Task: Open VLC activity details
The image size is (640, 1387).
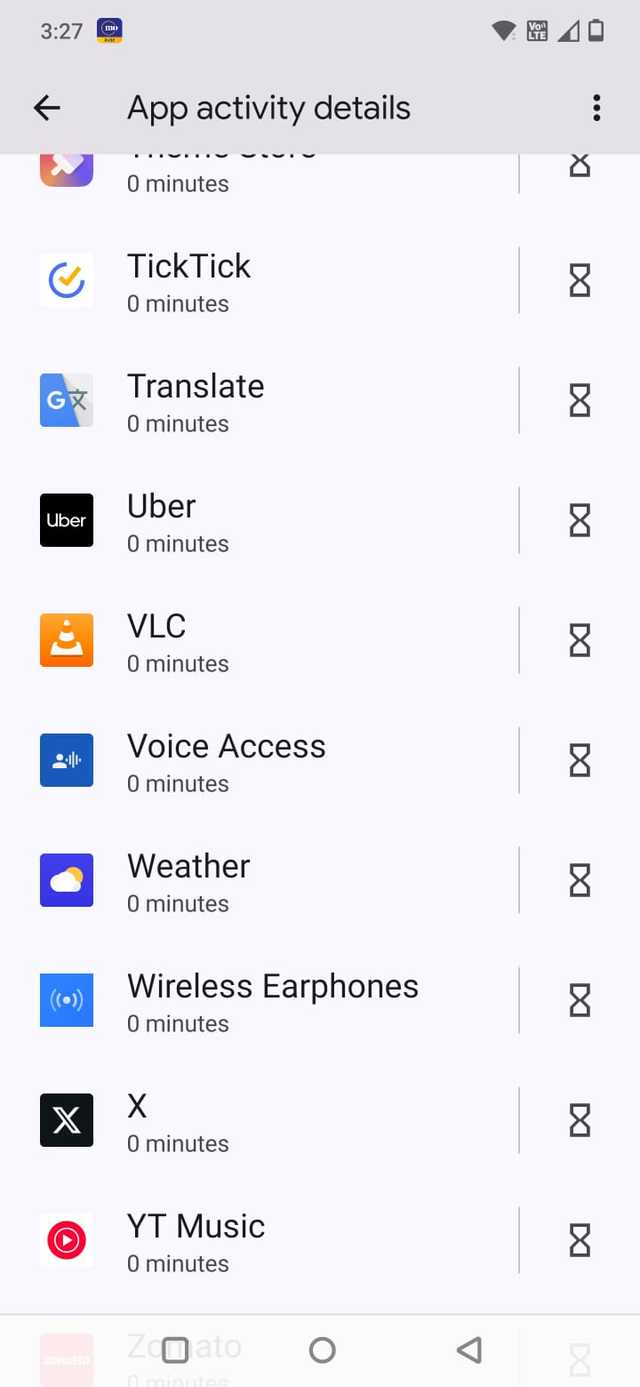Action: pyautogui.click(x=270, y=641)
